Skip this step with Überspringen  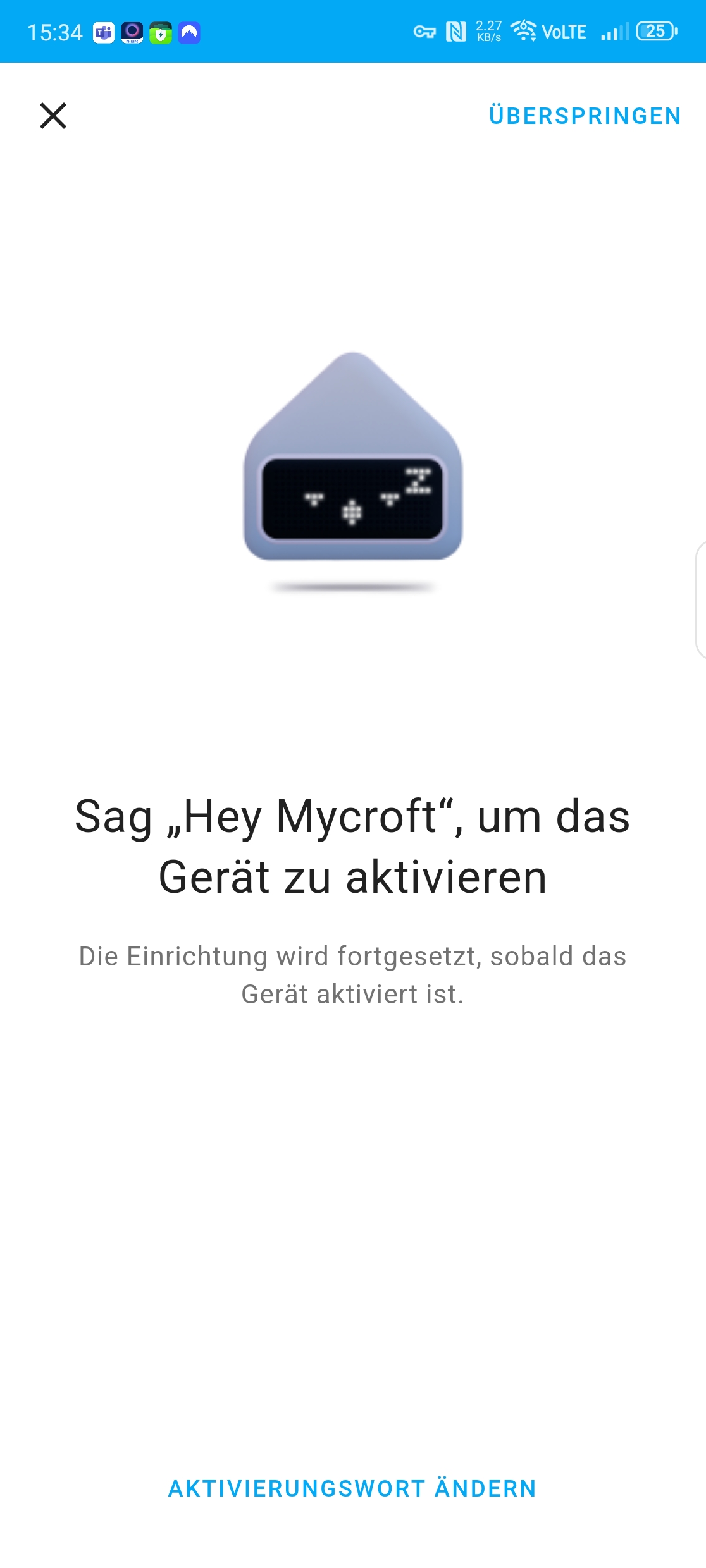pos(585,116)
